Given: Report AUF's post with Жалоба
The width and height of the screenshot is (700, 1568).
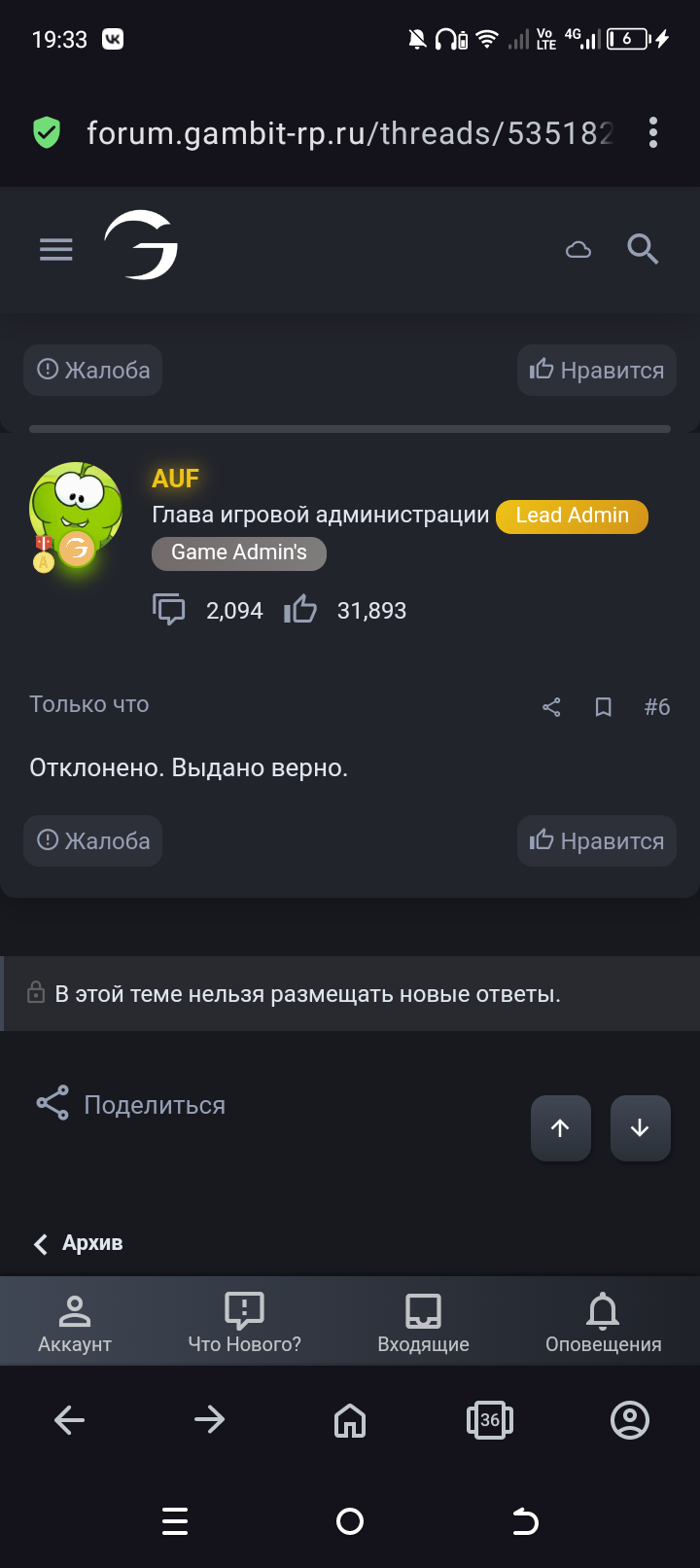Looking at the screenshot, I should [x=93, y=840].
